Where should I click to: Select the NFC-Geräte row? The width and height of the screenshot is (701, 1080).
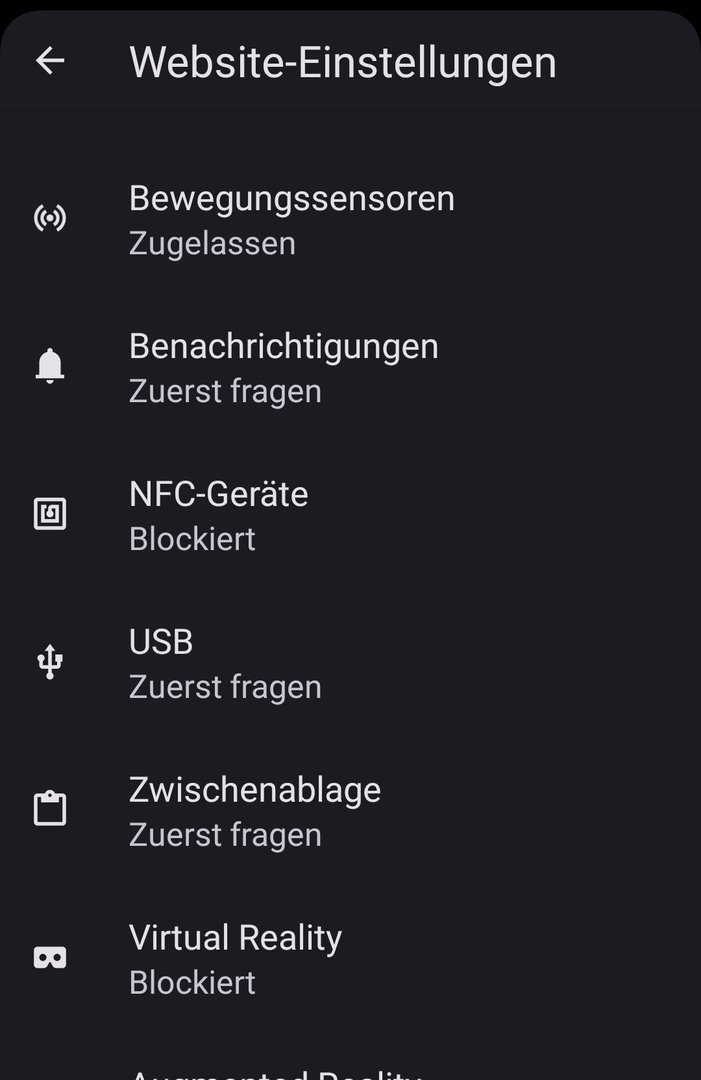tap(219, 516)
